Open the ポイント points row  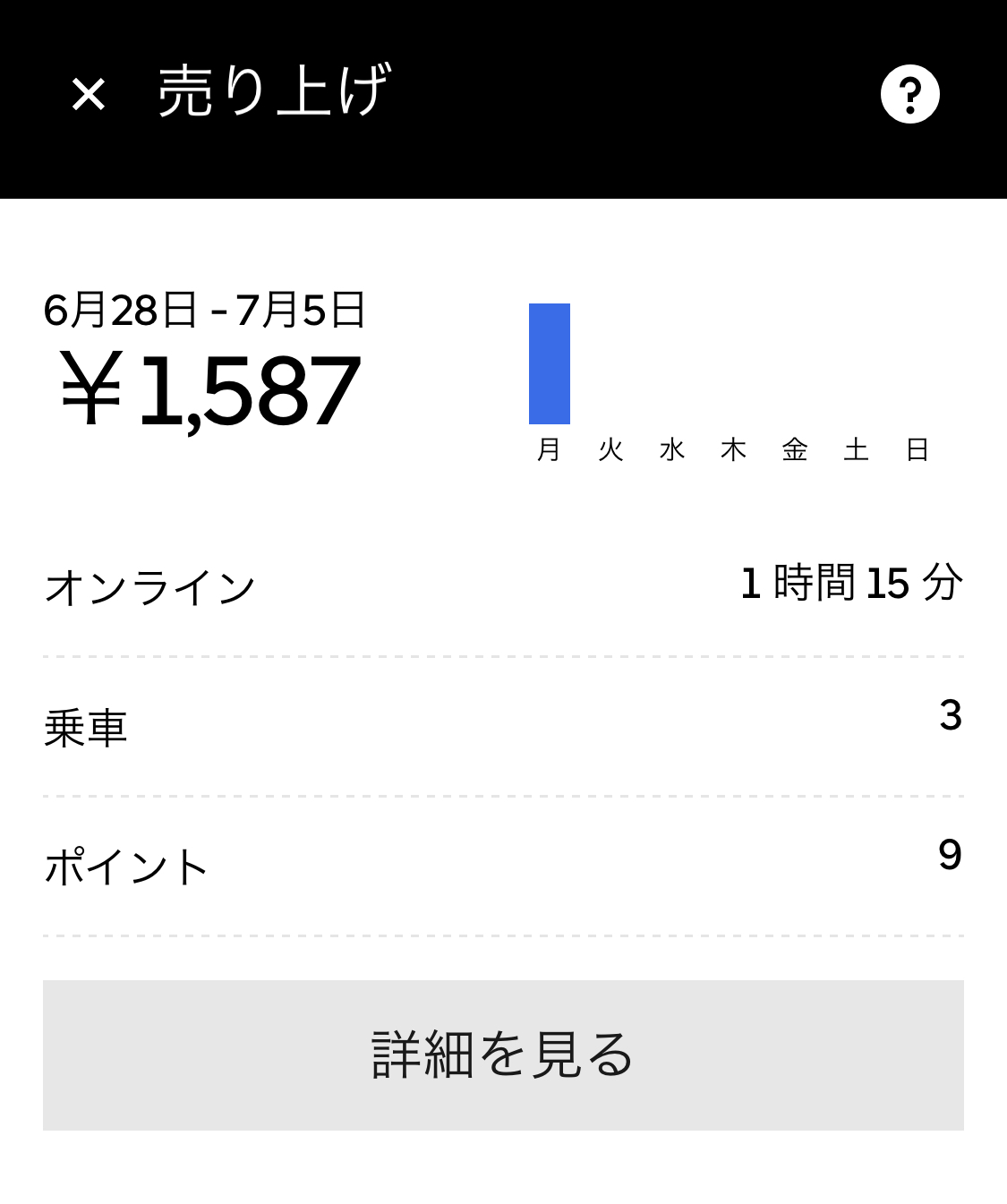(x=127, y=864)
